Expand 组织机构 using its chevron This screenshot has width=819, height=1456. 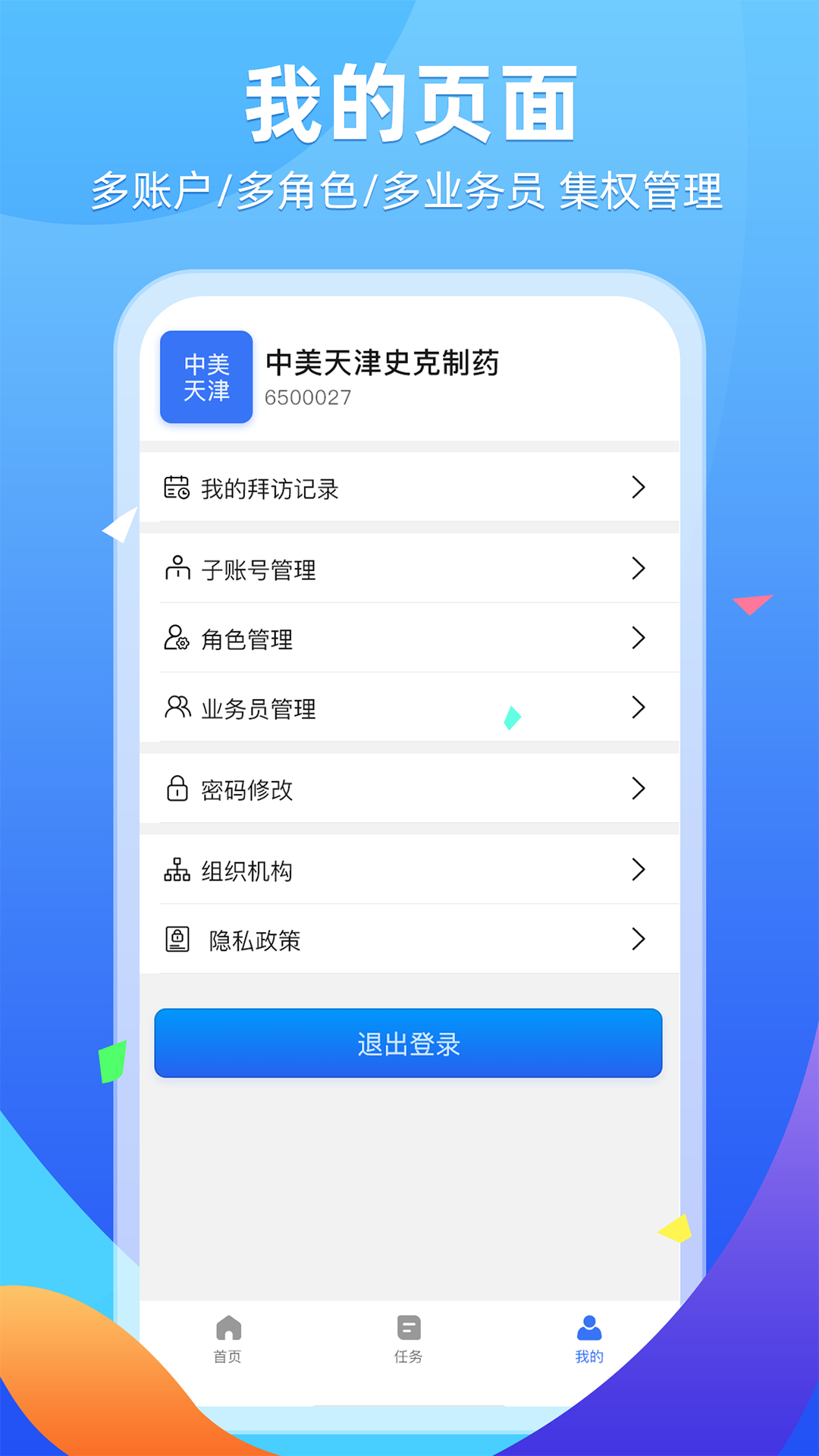(x=639, y=871)
